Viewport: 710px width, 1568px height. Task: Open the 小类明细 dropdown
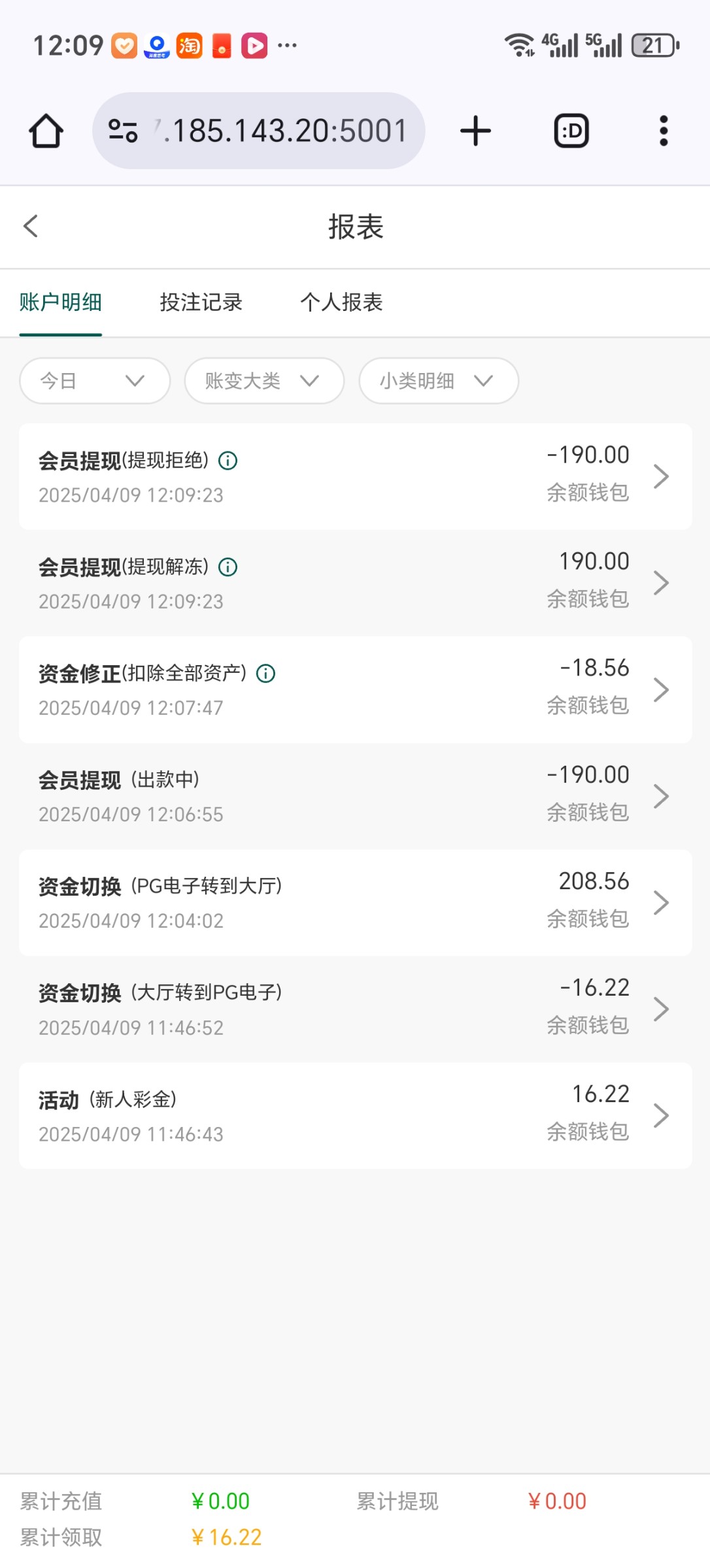pyautogui.click(x=438, y=380)
